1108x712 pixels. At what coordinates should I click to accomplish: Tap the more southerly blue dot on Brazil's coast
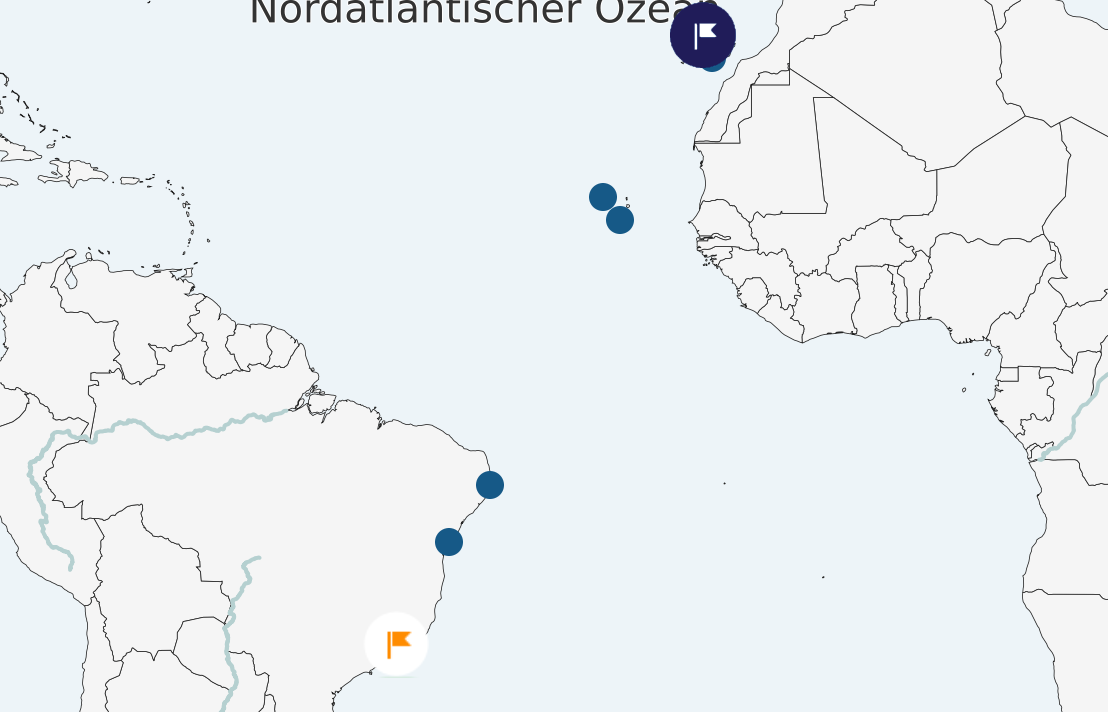click(449, 542)
